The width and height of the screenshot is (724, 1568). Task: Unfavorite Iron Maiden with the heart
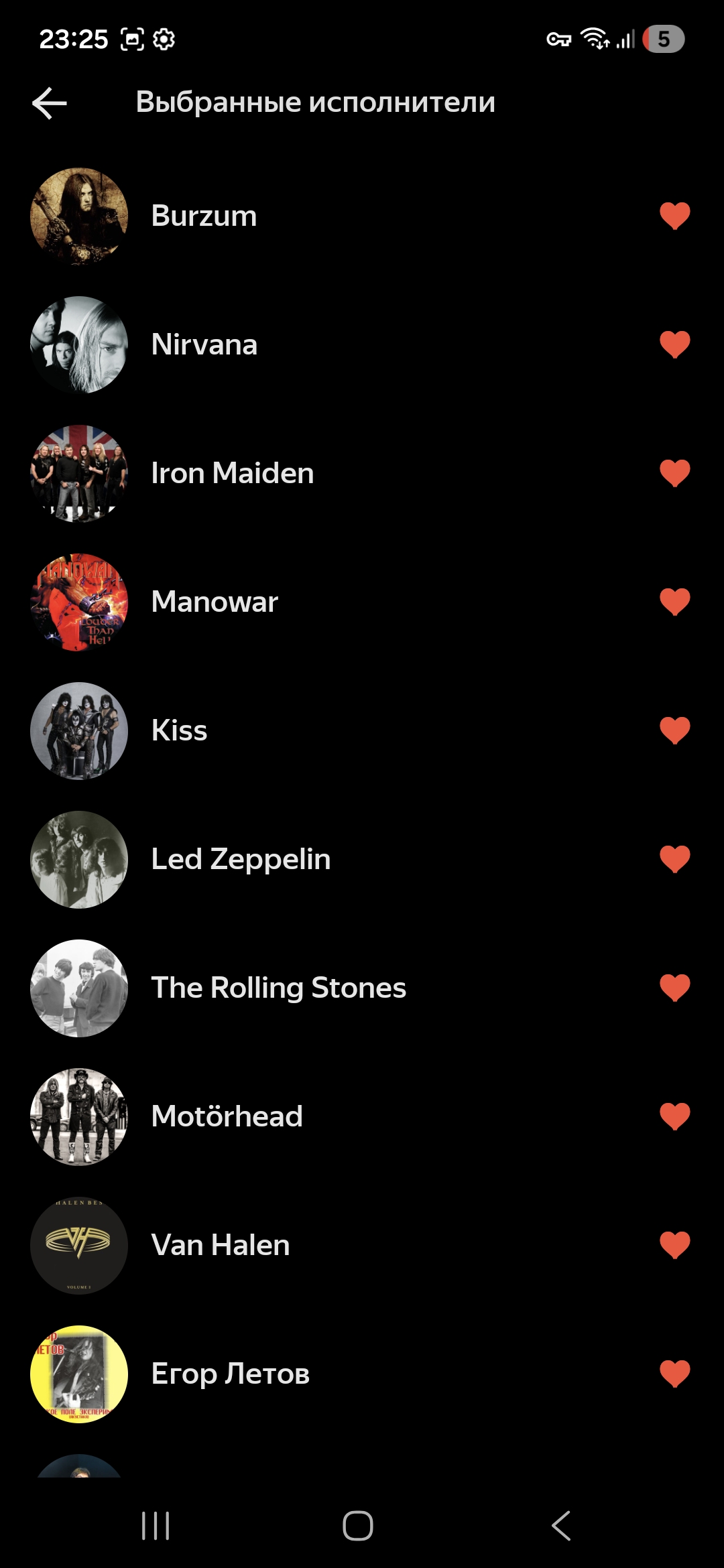[x=674, y=473]
